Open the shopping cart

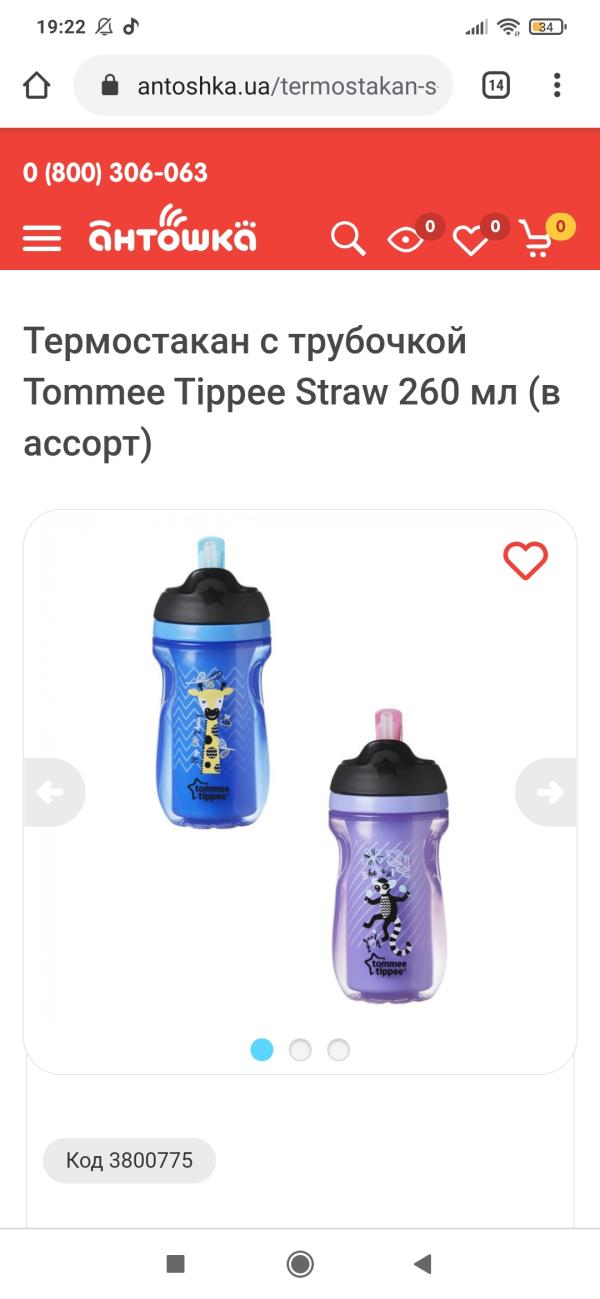(x=538, y=239)
